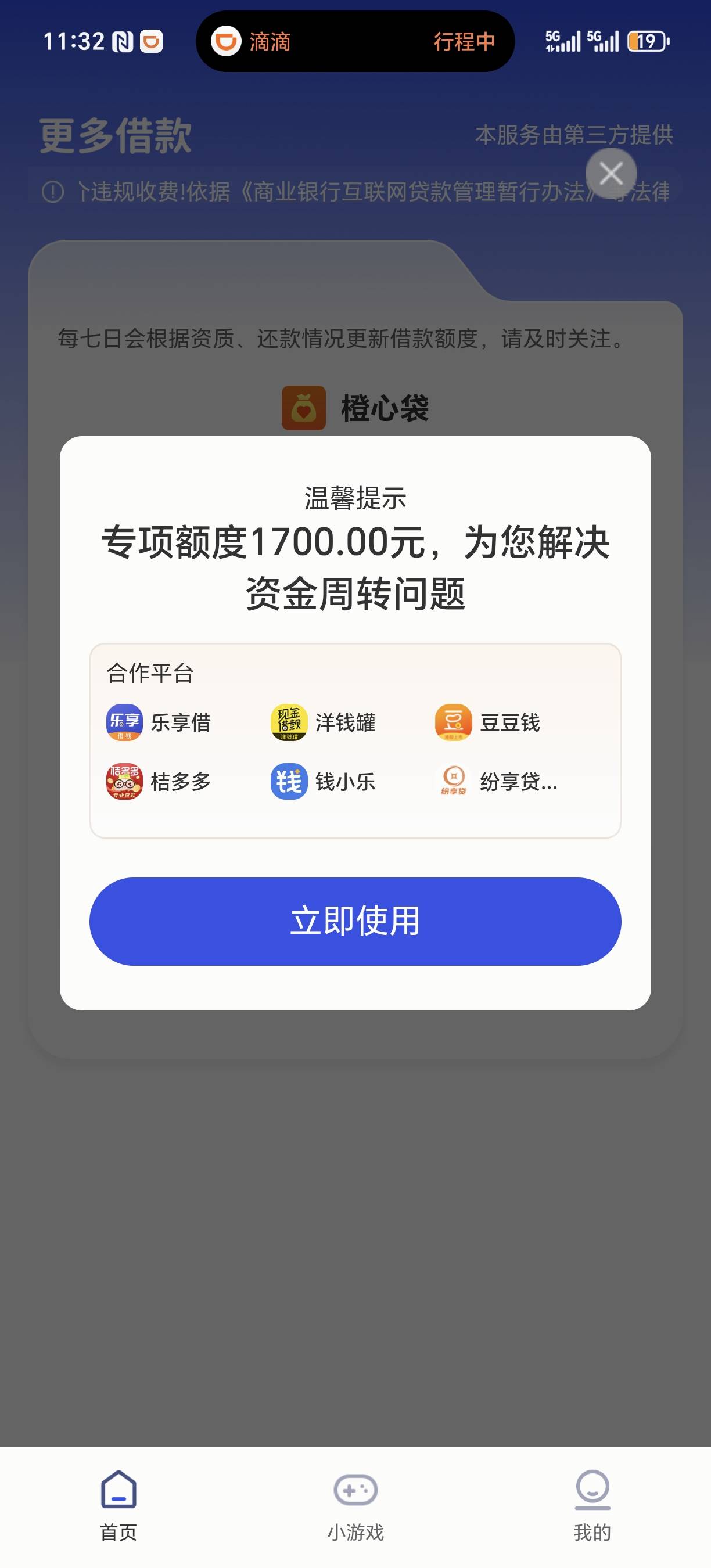
Task: Open the 小游戏 tab
Action: pos(355,1505)
